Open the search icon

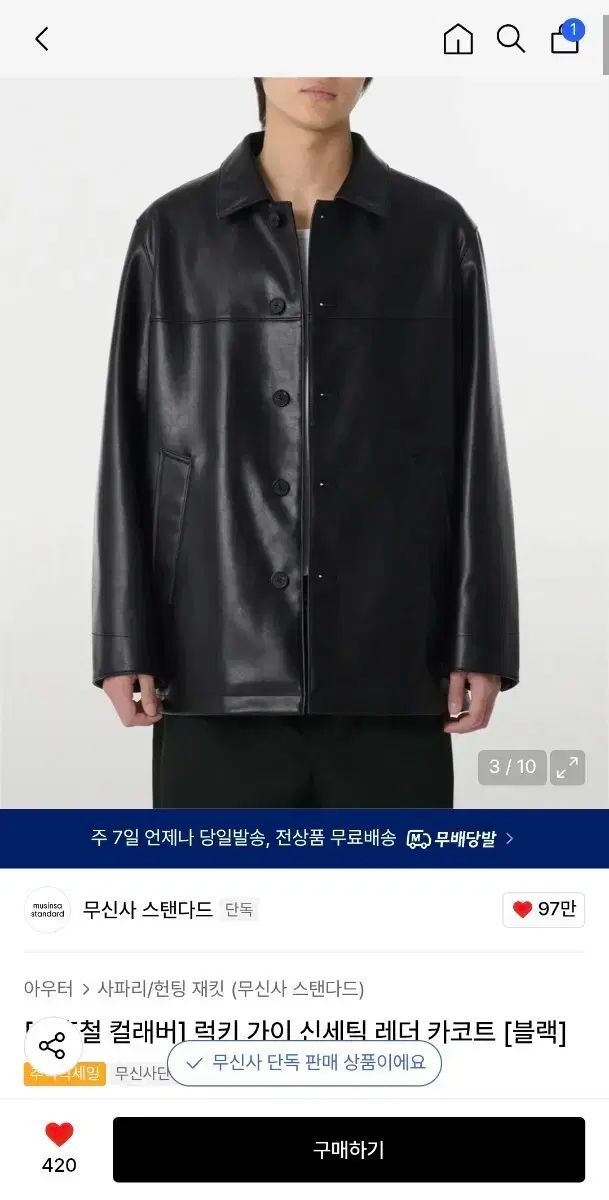pos(511,39)
